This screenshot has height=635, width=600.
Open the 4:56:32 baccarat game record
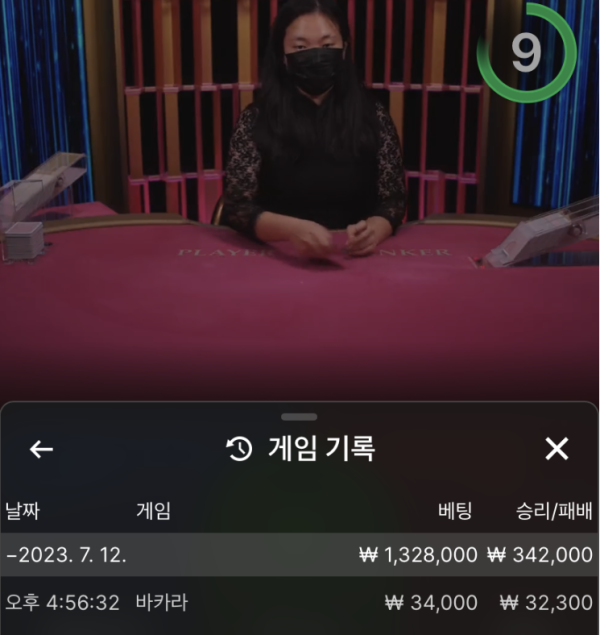pos(300,603)
